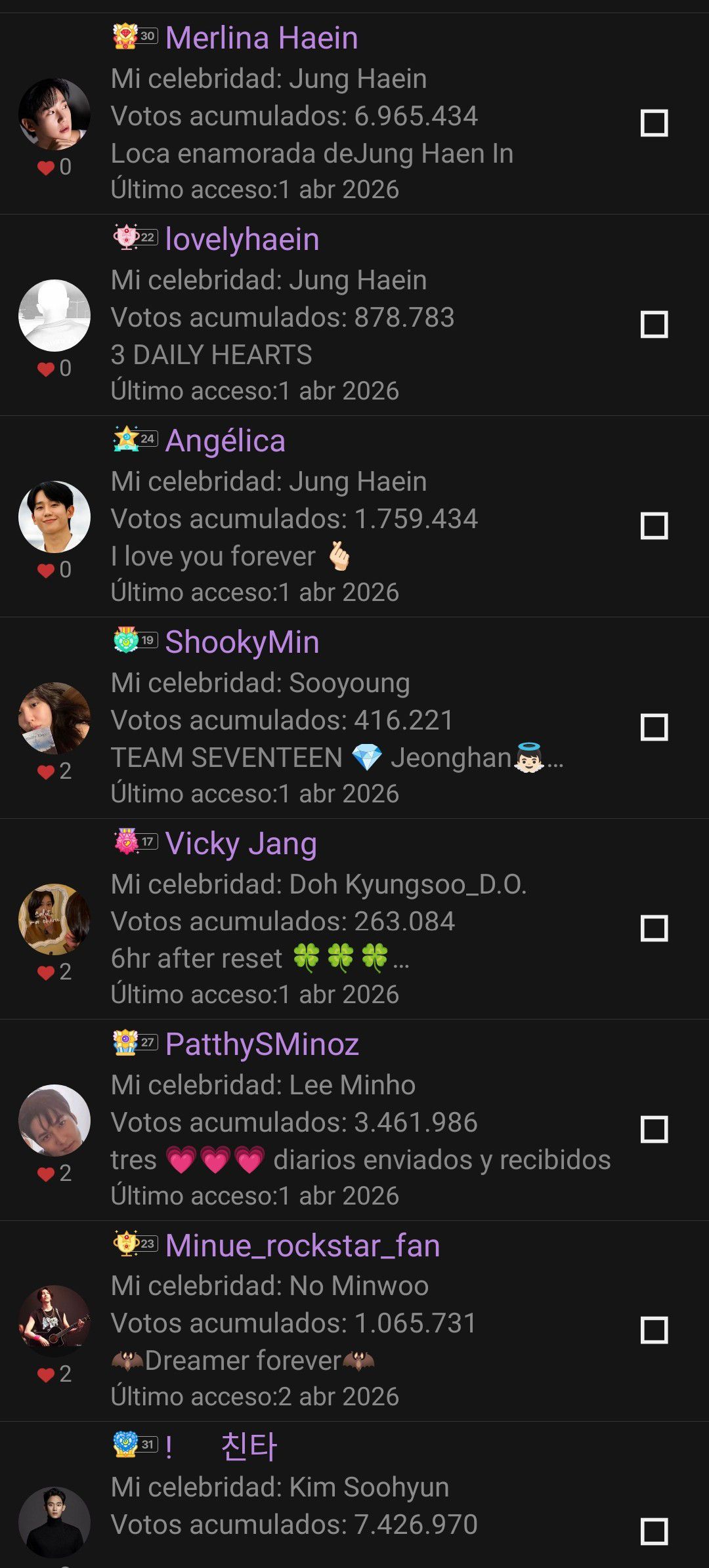
Task: Tick Minue_rockstar_fan's checkbox
Action: (654, 1331)
